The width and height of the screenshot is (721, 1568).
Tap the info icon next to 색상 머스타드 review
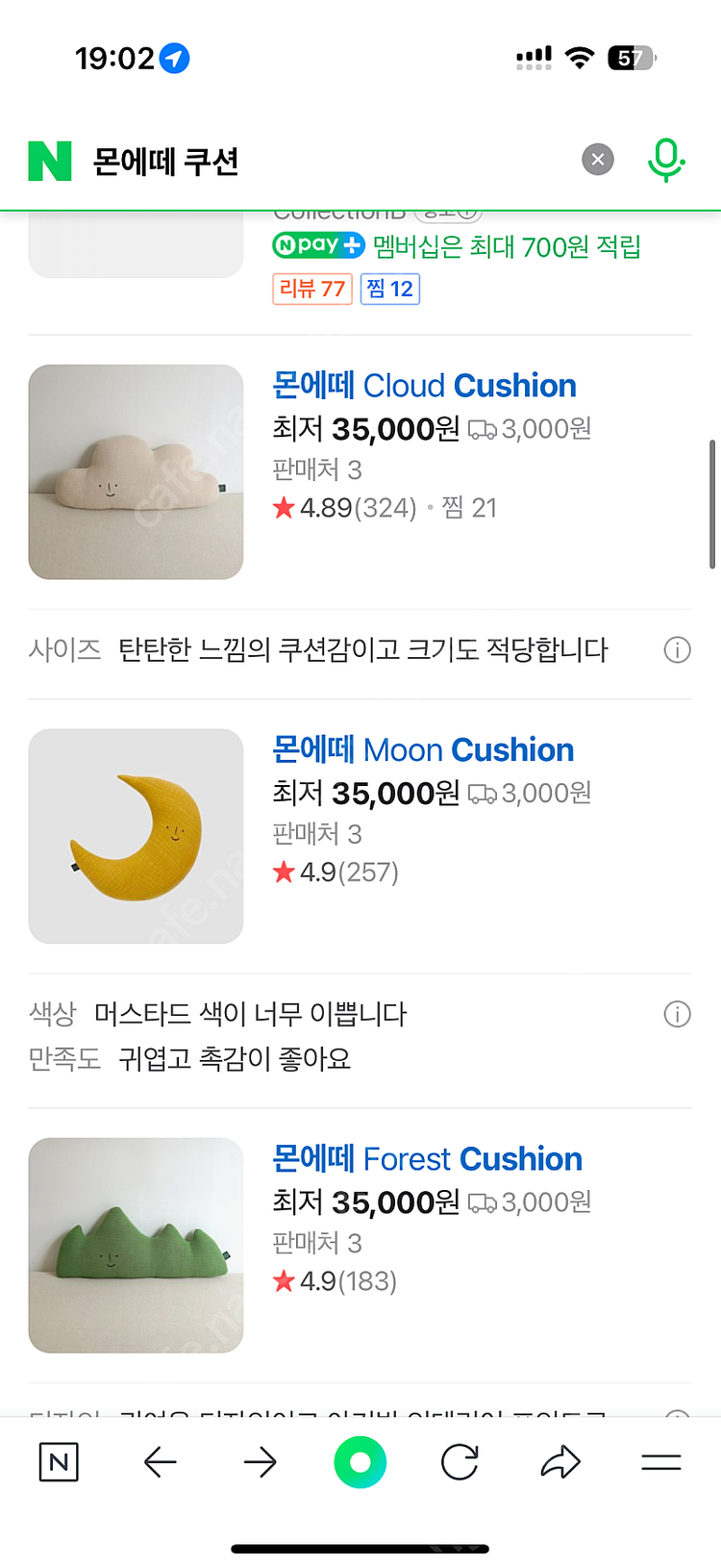[x=678, y=1014]
